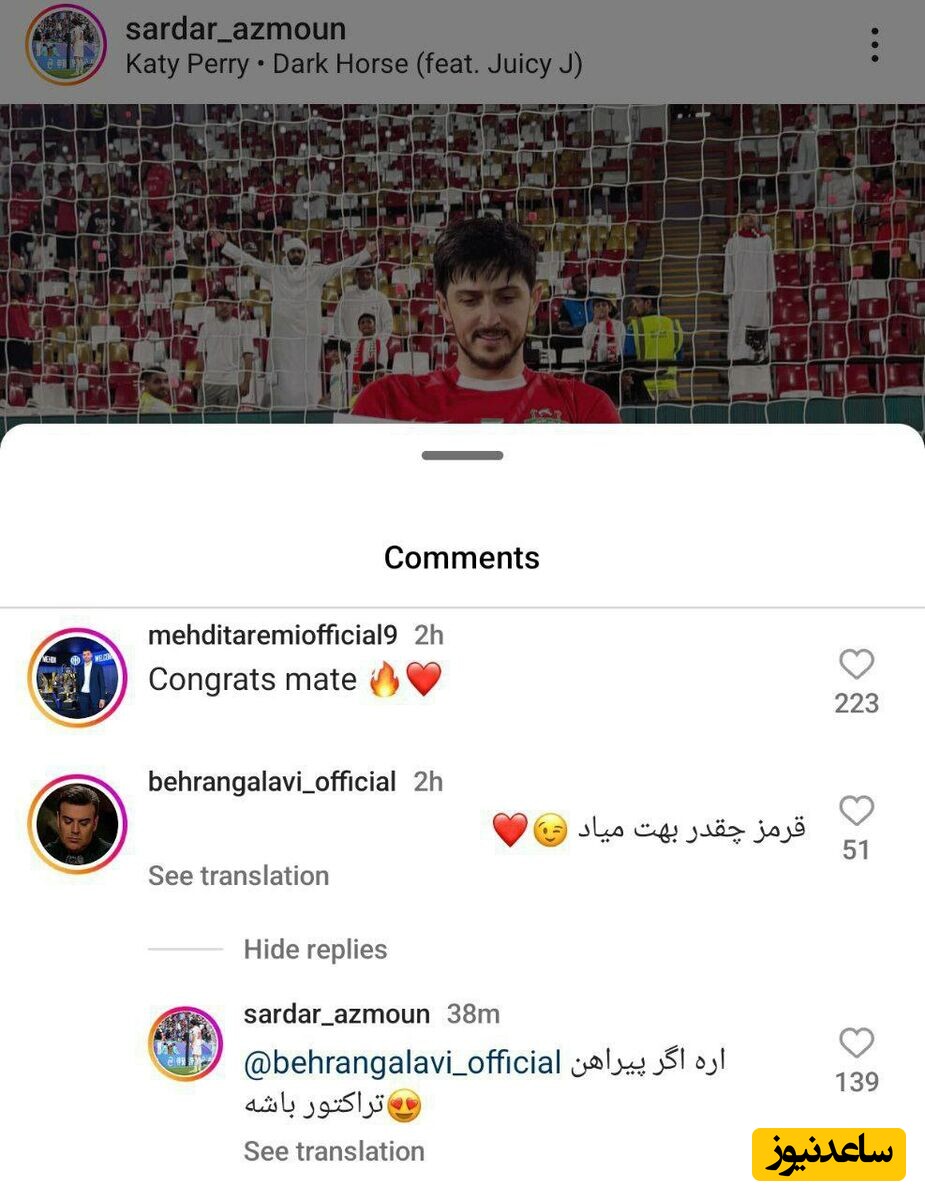See translation of behrangalavi_official's comment
The width and height of the screenshot is (925, 1200).
[238, 876]
